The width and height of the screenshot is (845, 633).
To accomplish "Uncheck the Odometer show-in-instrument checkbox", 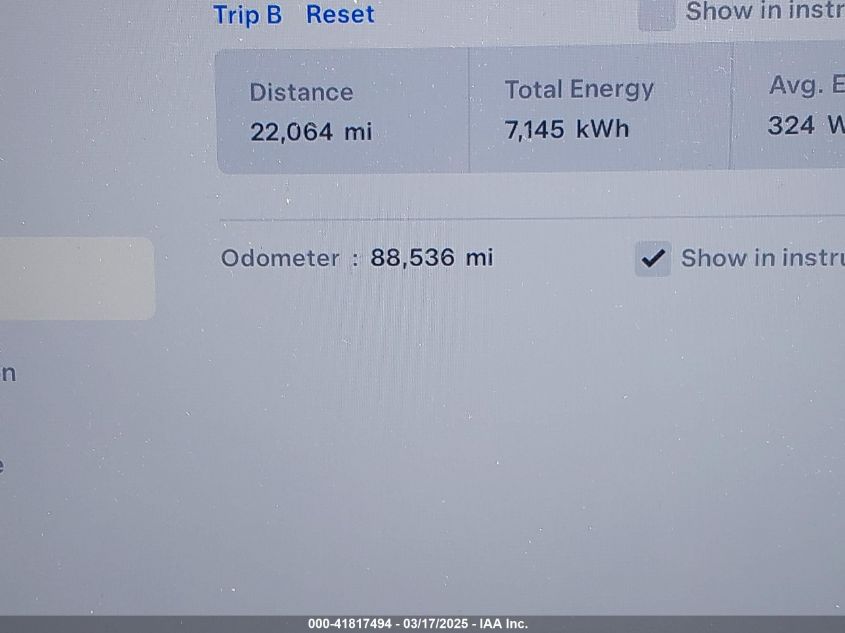I will [x=653, y=259].
